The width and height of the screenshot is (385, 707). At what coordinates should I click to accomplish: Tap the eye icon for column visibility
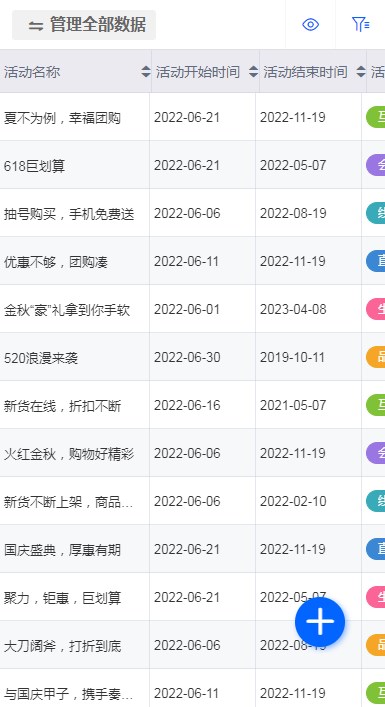tap(311, 24)
